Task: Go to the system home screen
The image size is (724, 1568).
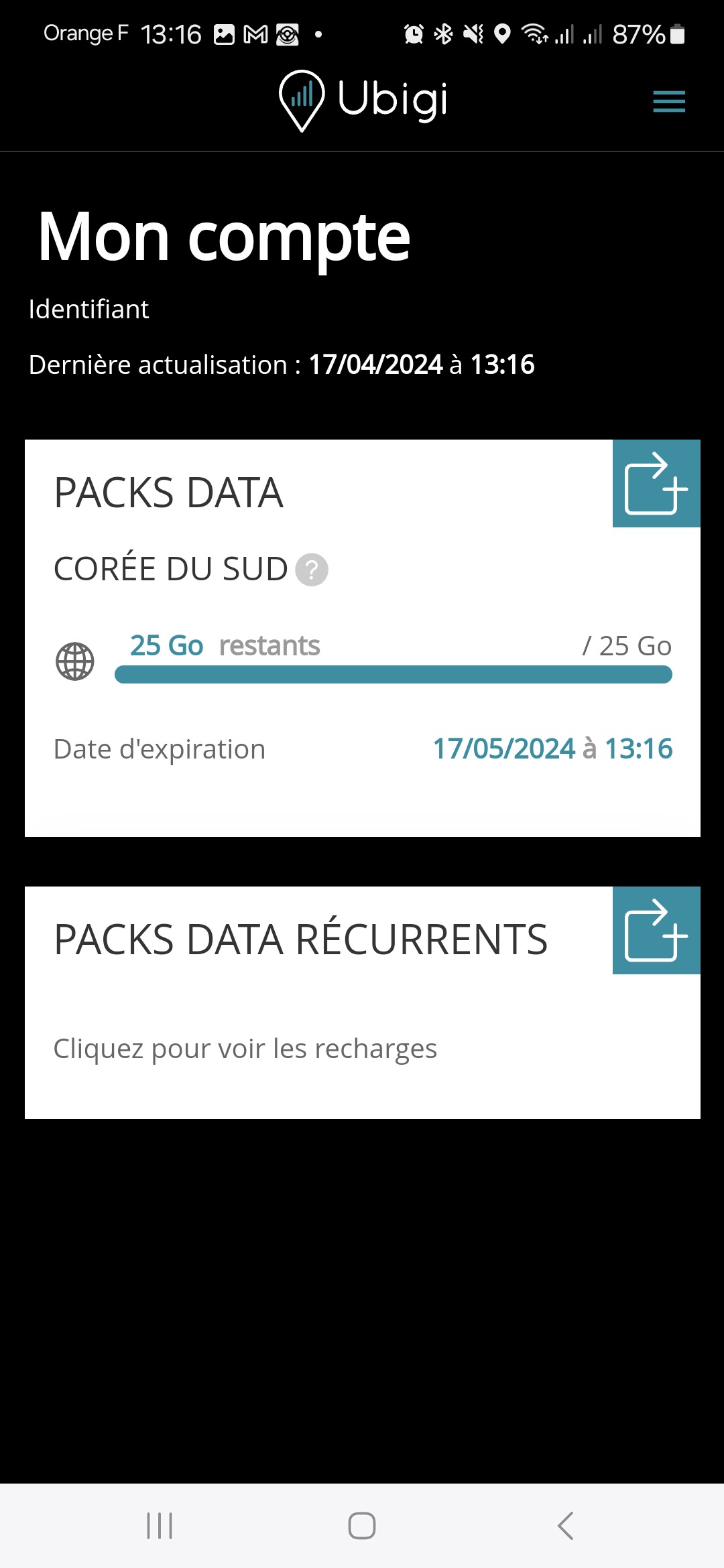Action: pyautogui.click(x=362, y=1526)
